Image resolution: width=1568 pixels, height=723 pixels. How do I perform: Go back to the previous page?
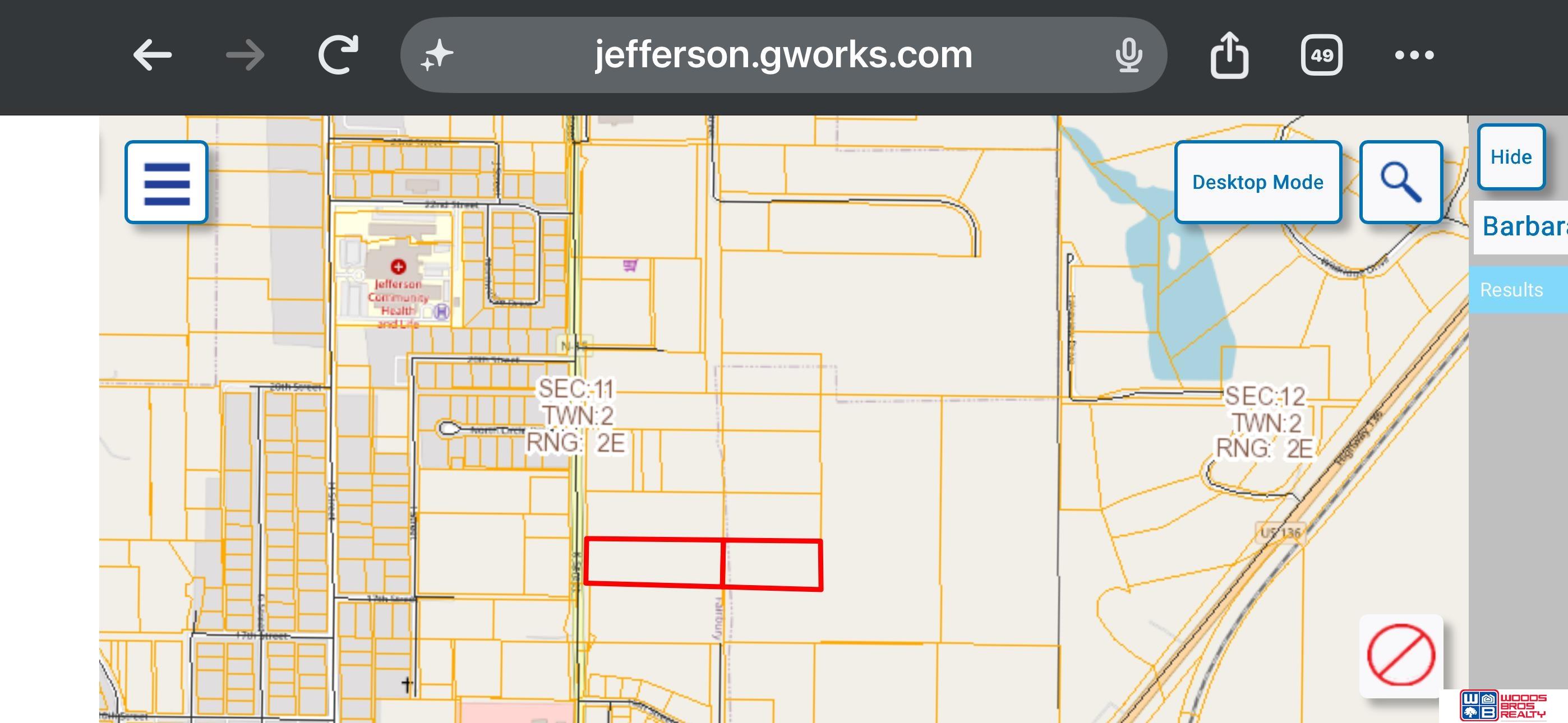(152, 55)
